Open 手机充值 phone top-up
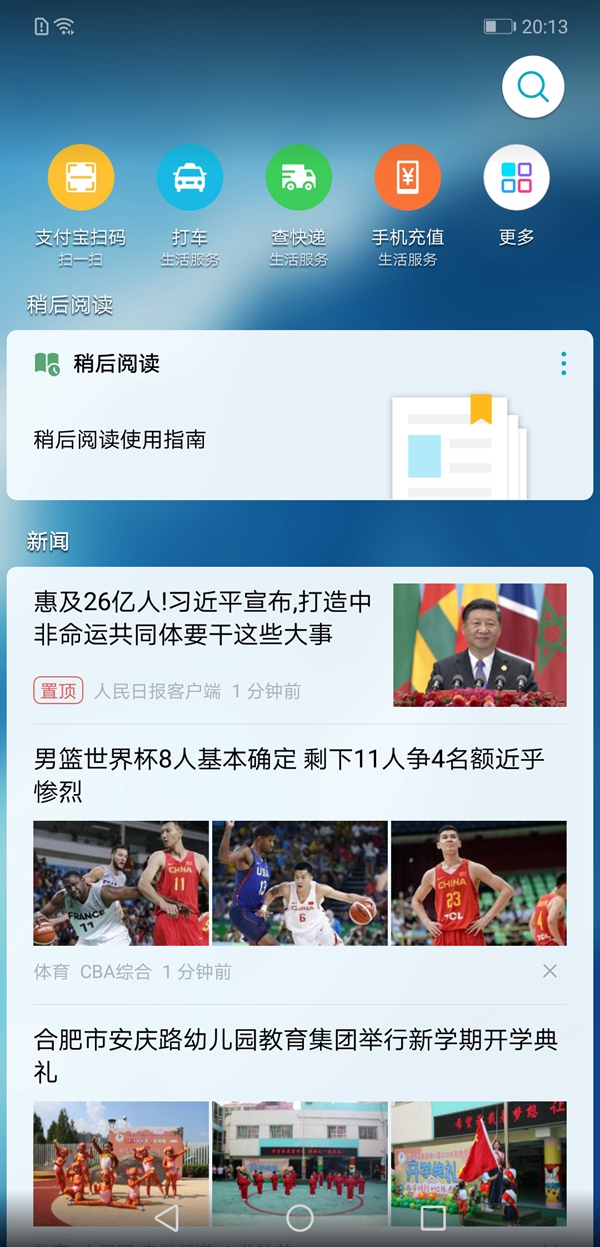The image size is (600, 1247). tap(407, 179)
